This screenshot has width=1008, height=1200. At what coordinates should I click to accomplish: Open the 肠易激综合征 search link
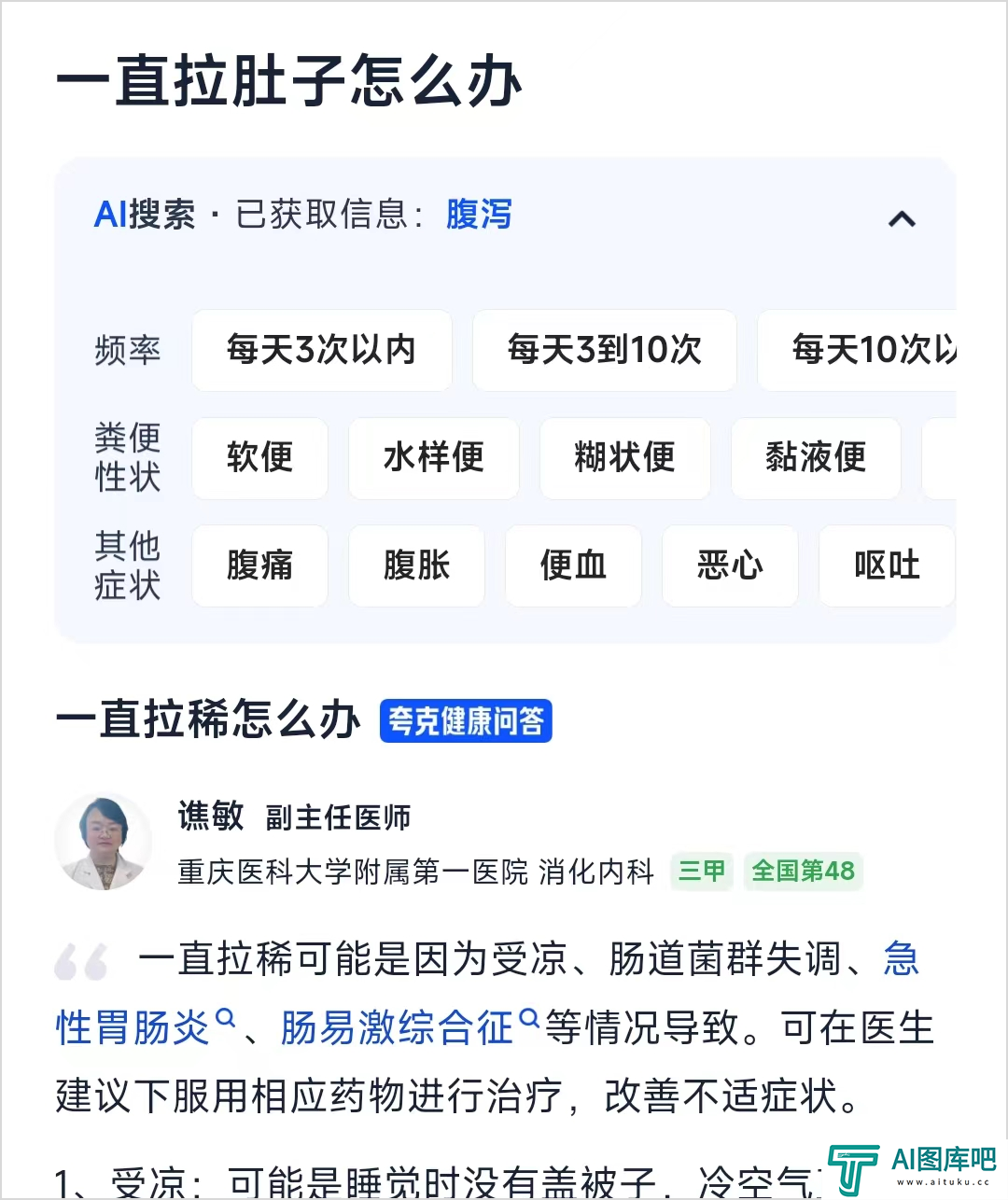(x=398, y=1028)
